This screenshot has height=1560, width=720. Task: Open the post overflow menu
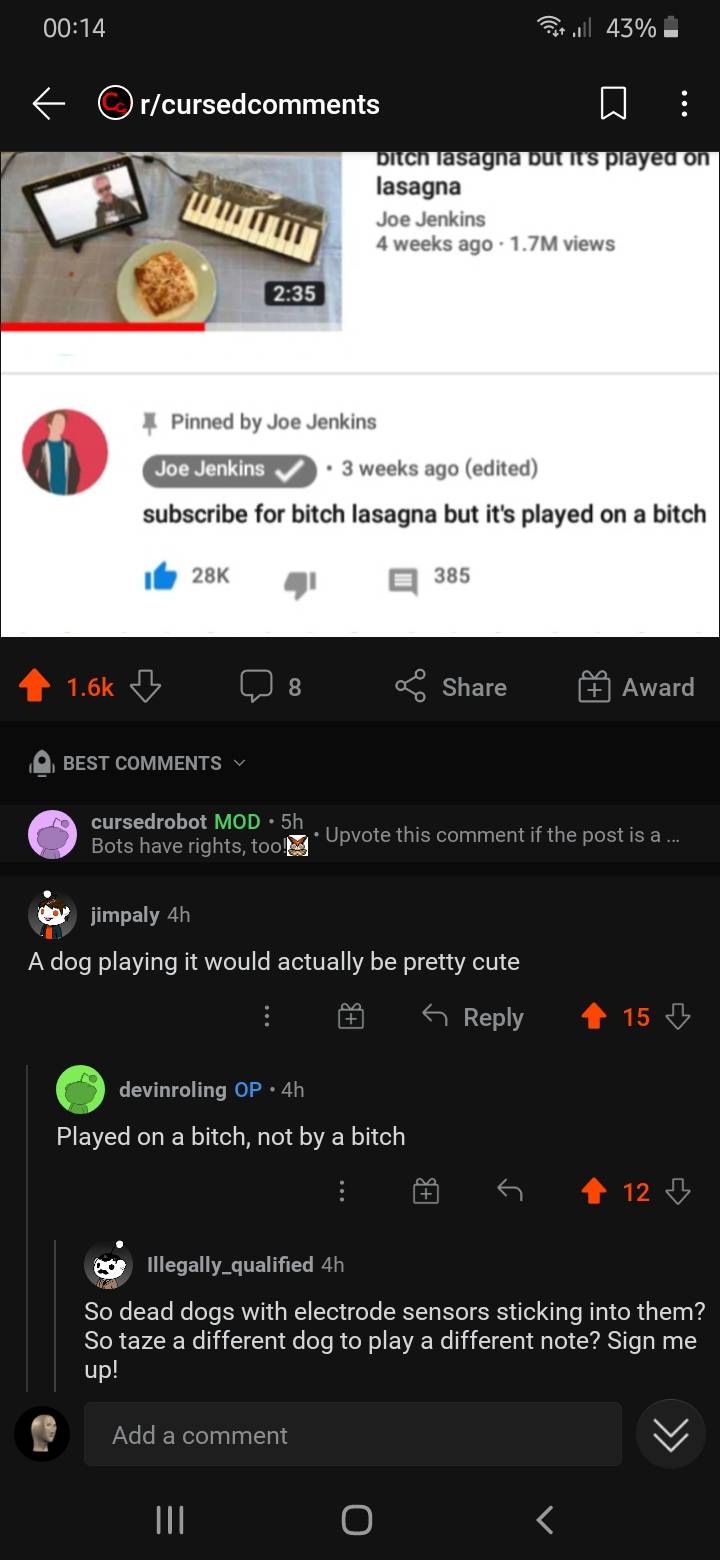coord(684,104)
